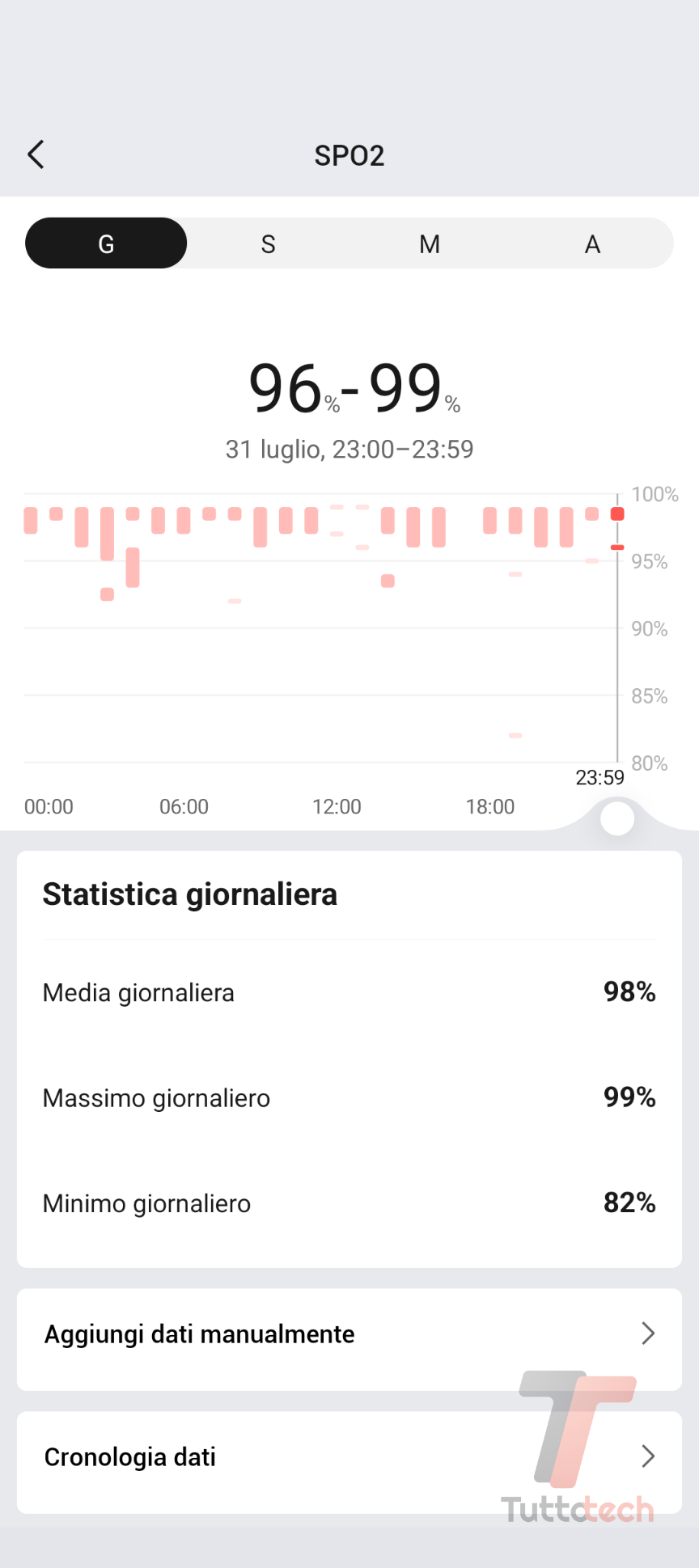Screen dimensions: 699x1568
Task: Go back from the SPO2 screen
Action: 36,154
